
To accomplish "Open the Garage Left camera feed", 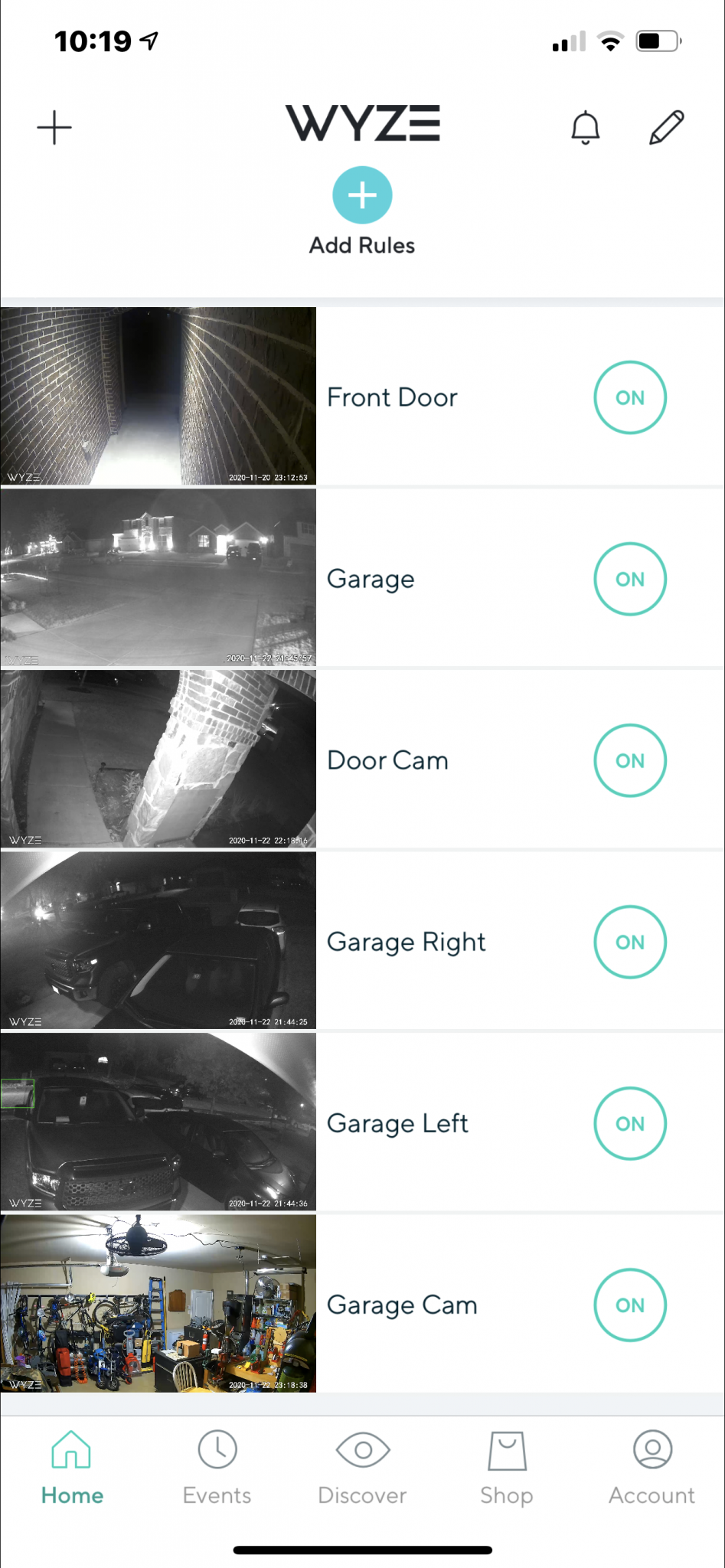I will tap(158, 1122).
